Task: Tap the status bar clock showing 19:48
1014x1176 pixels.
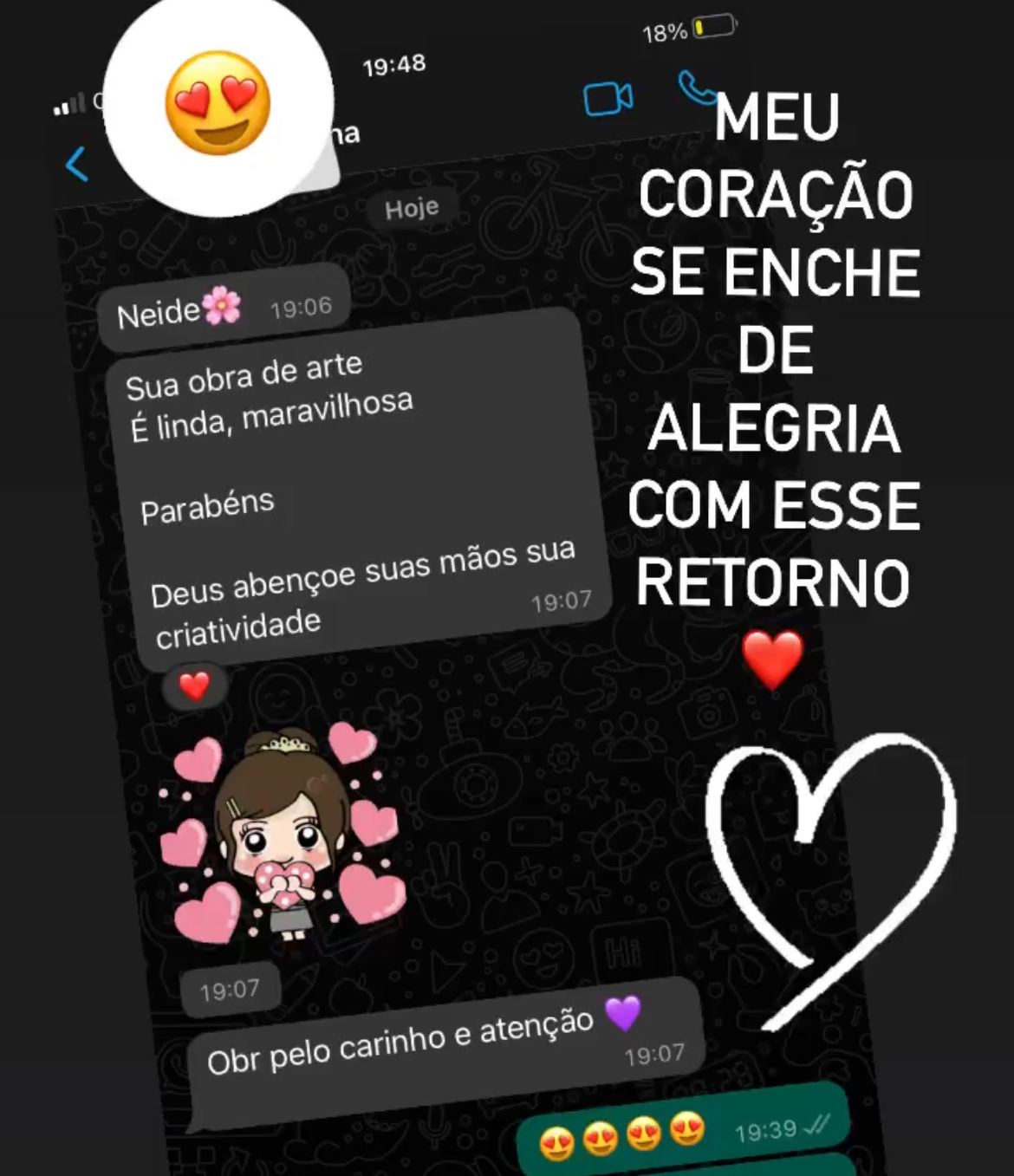Action: (394, 63)
